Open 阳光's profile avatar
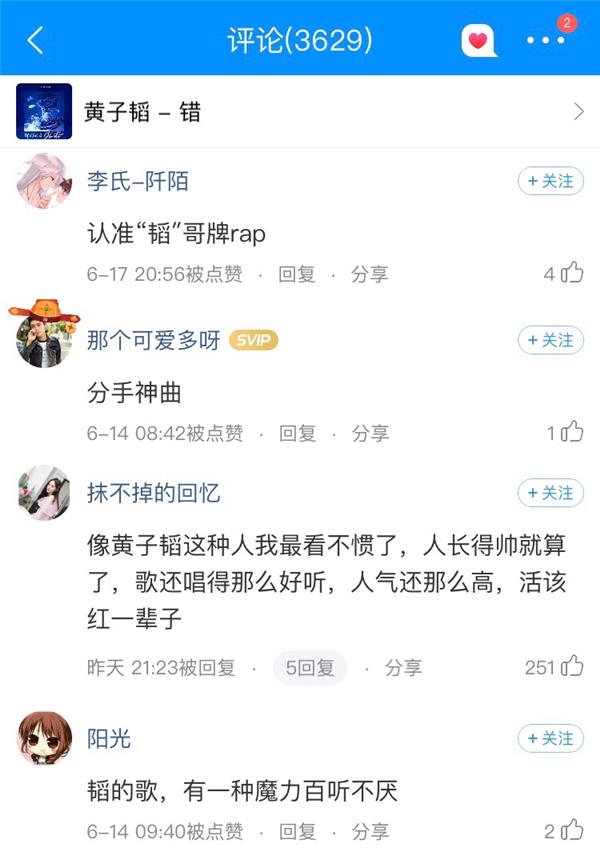The width and height of the screenshot is (600, 859). click(44, 739)
